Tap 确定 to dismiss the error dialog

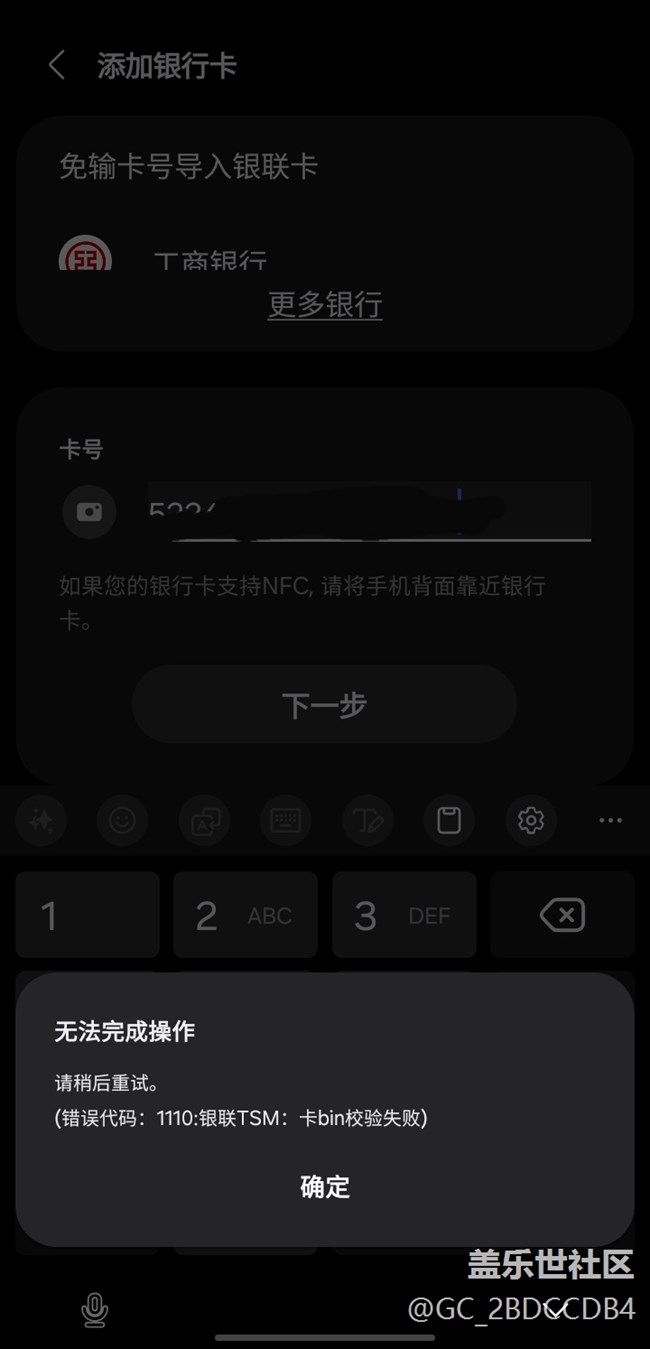pos(325,1187)
